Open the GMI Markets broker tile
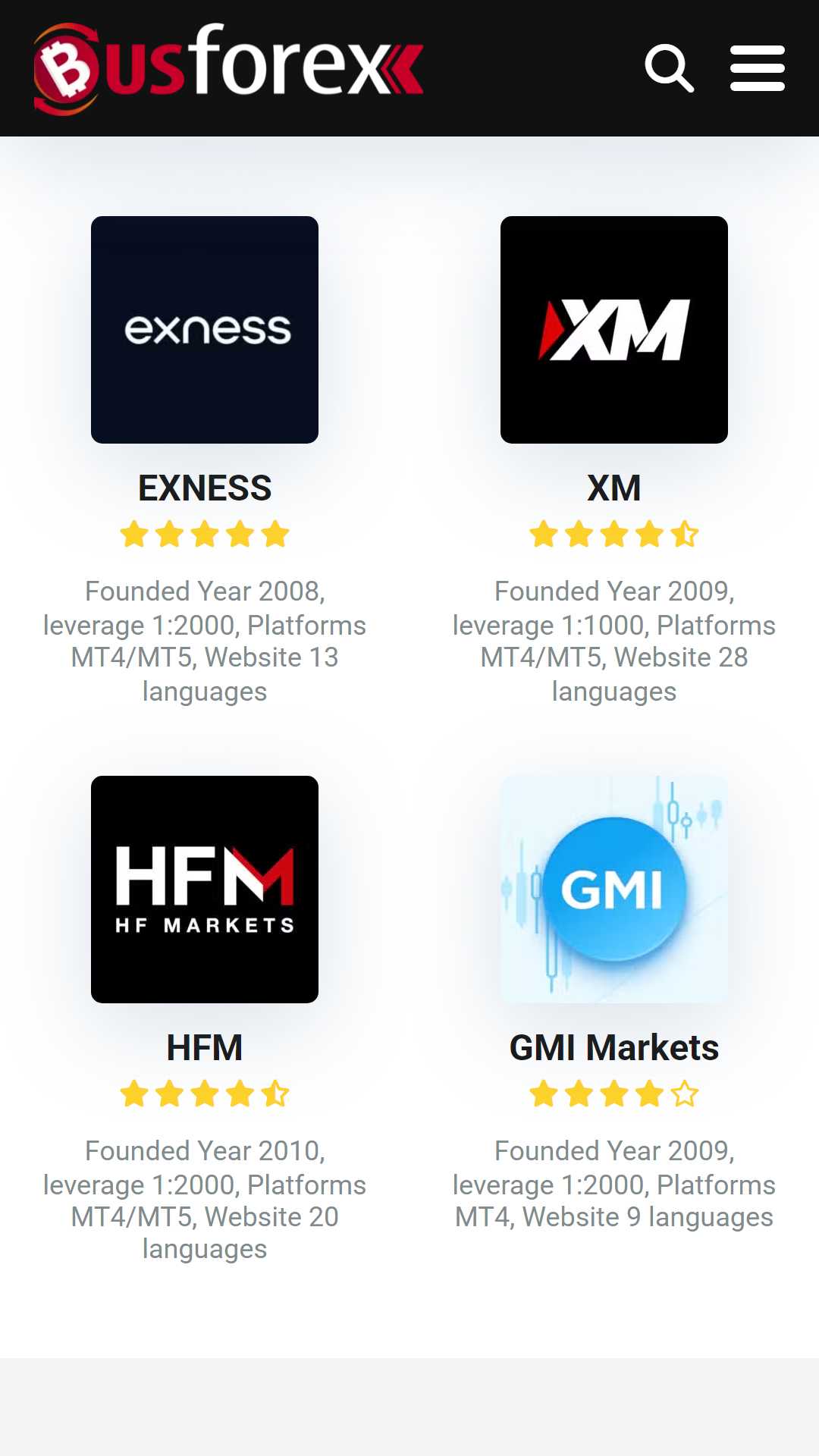819x1456 pixels. 614,890
